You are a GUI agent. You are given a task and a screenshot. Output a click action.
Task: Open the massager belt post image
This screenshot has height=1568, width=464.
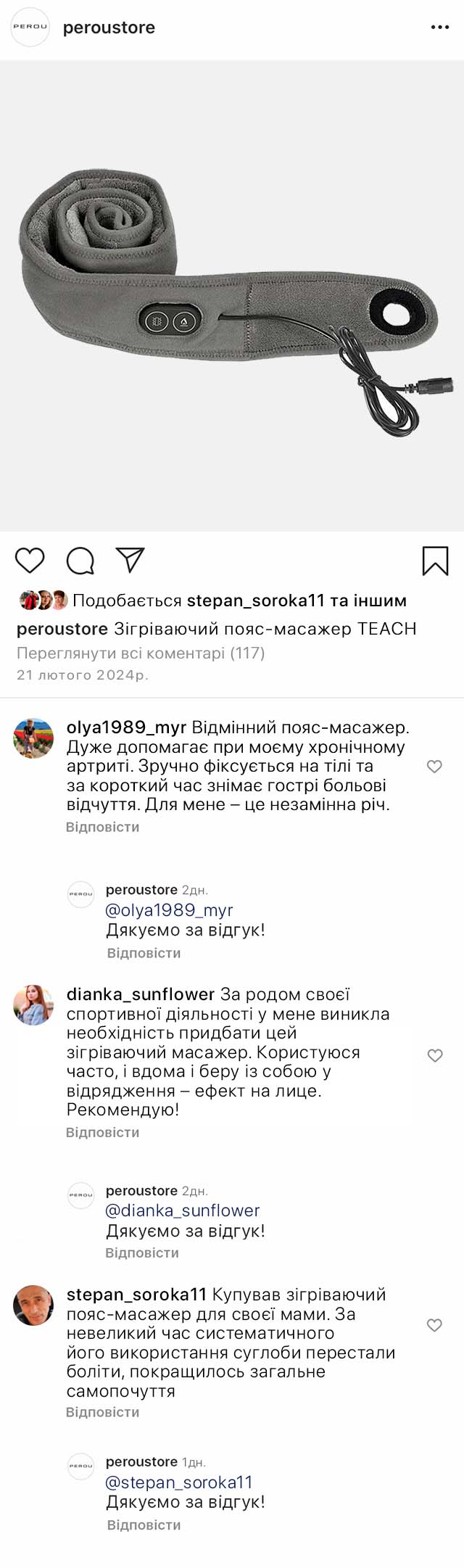pos(232,296)
